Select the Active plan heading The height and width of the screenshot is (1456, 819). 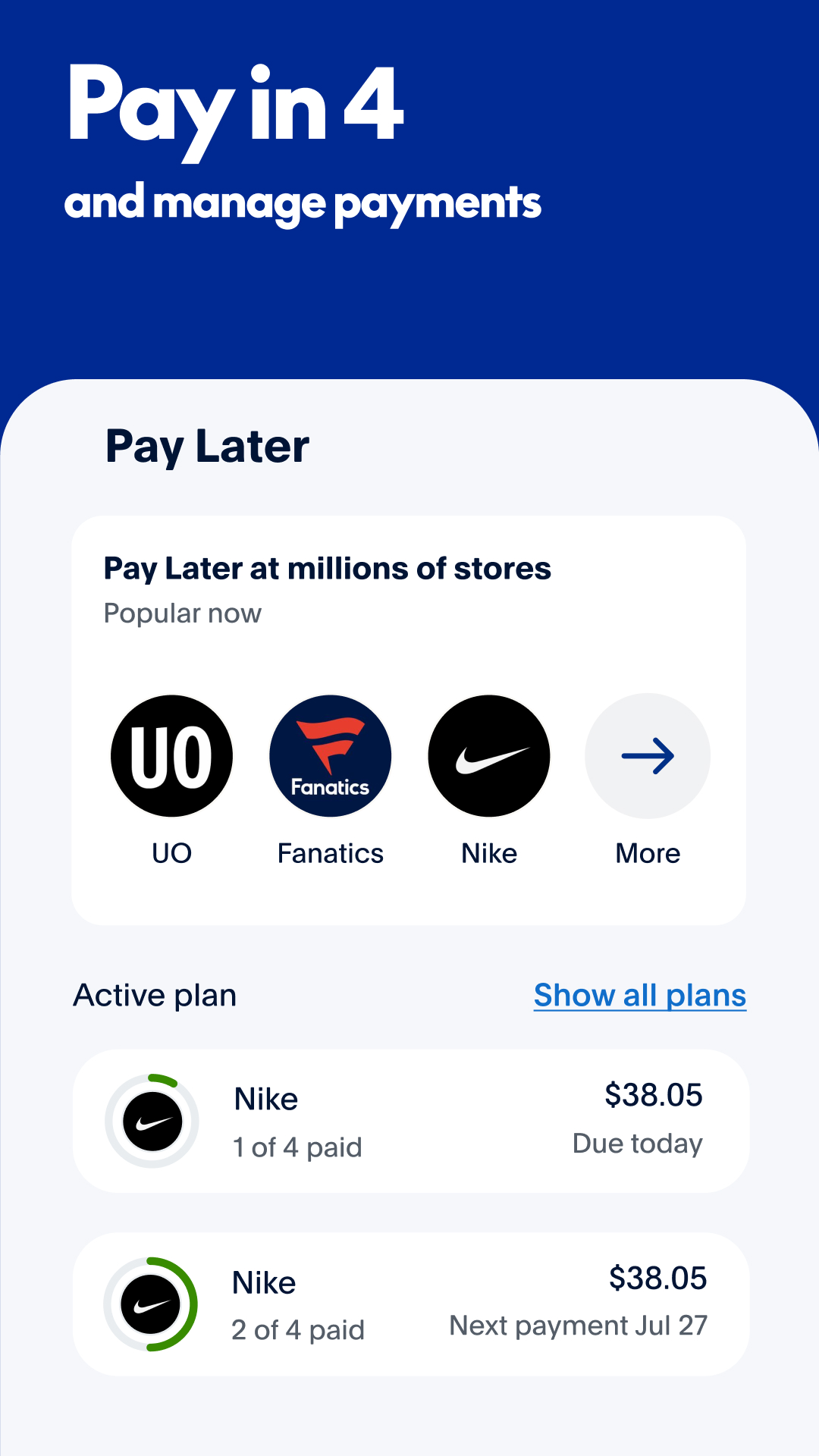coord(155,995)
